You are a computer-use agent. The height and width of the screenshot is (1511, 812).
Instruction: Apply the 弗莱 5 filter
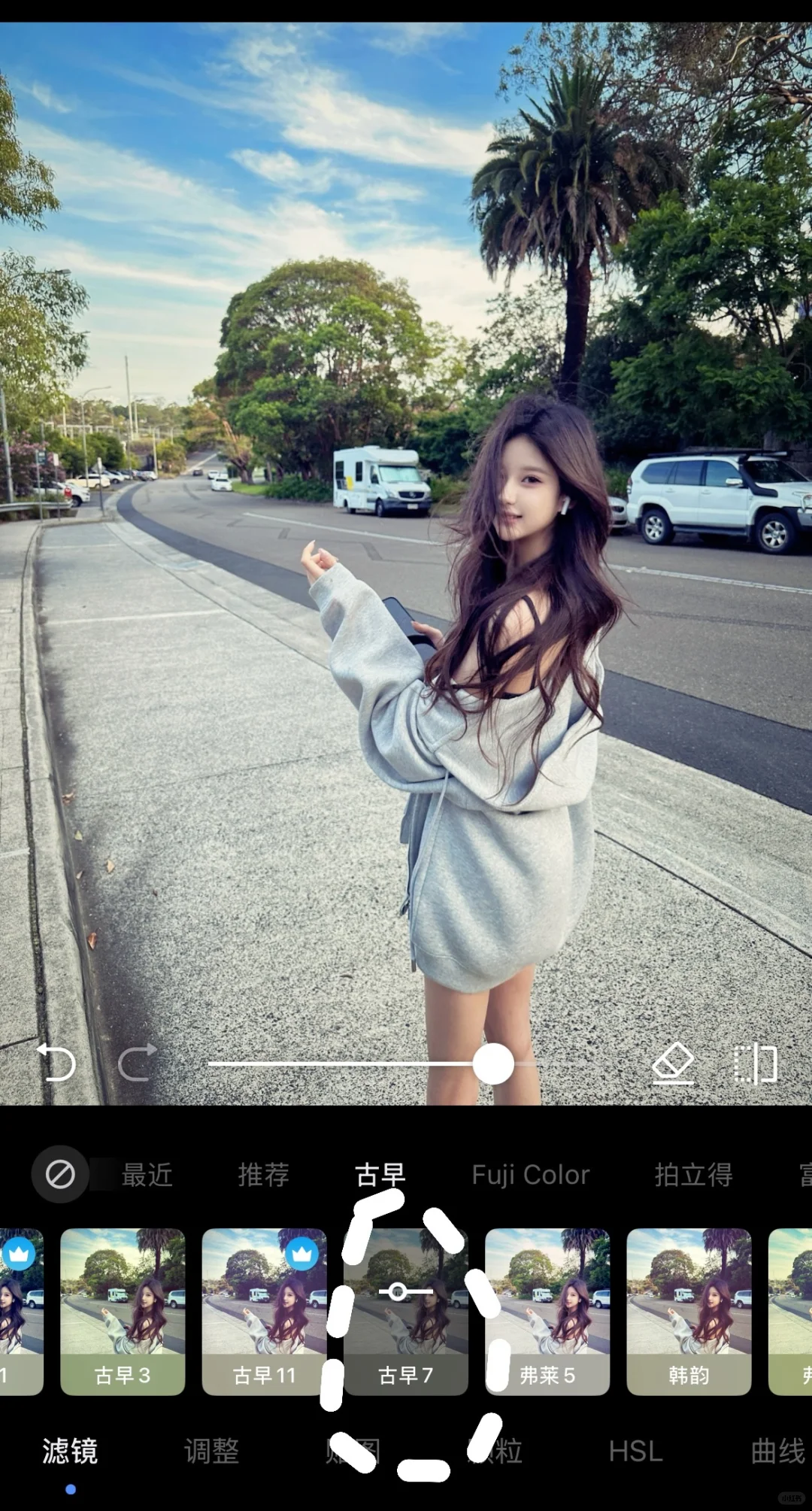[x=547, y=1312]
